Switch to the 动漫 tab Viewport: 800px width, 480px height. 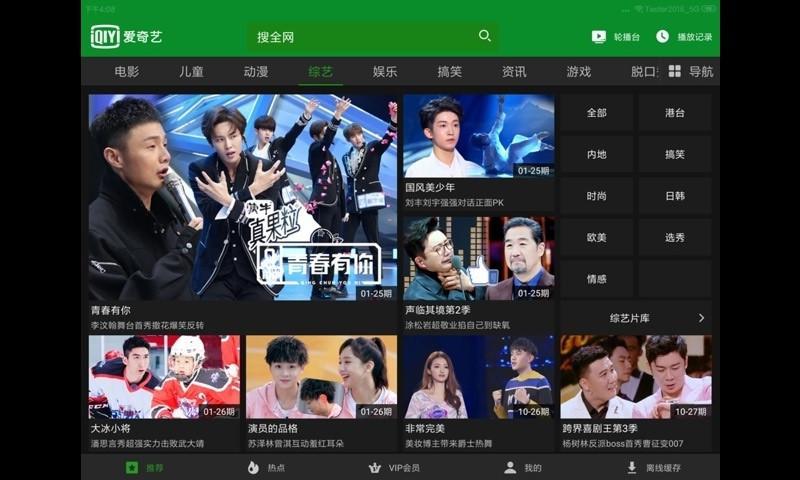pyautogui.click(x=256, y=72)
